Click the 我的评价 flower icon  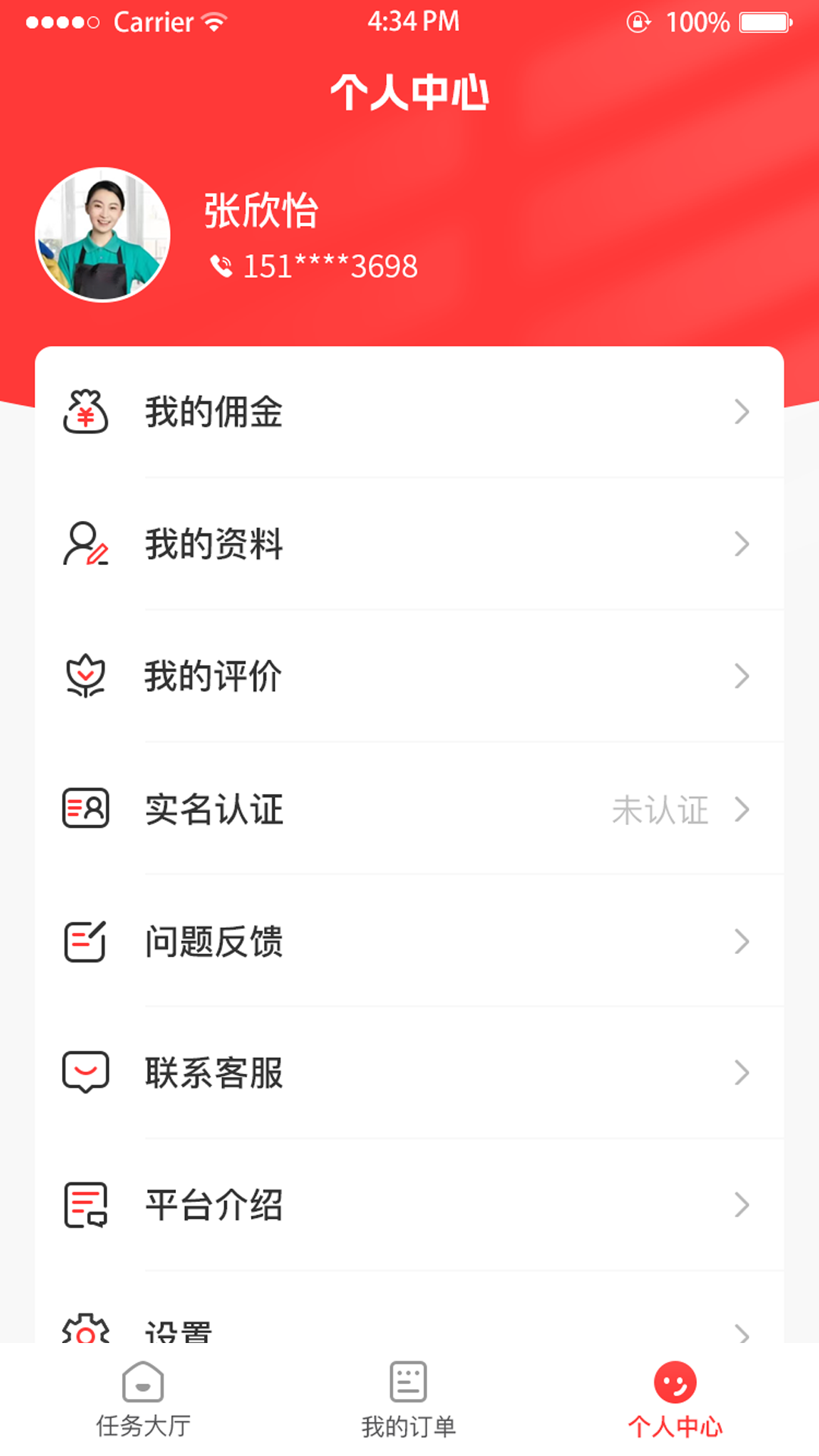click(x=86, y=676)
